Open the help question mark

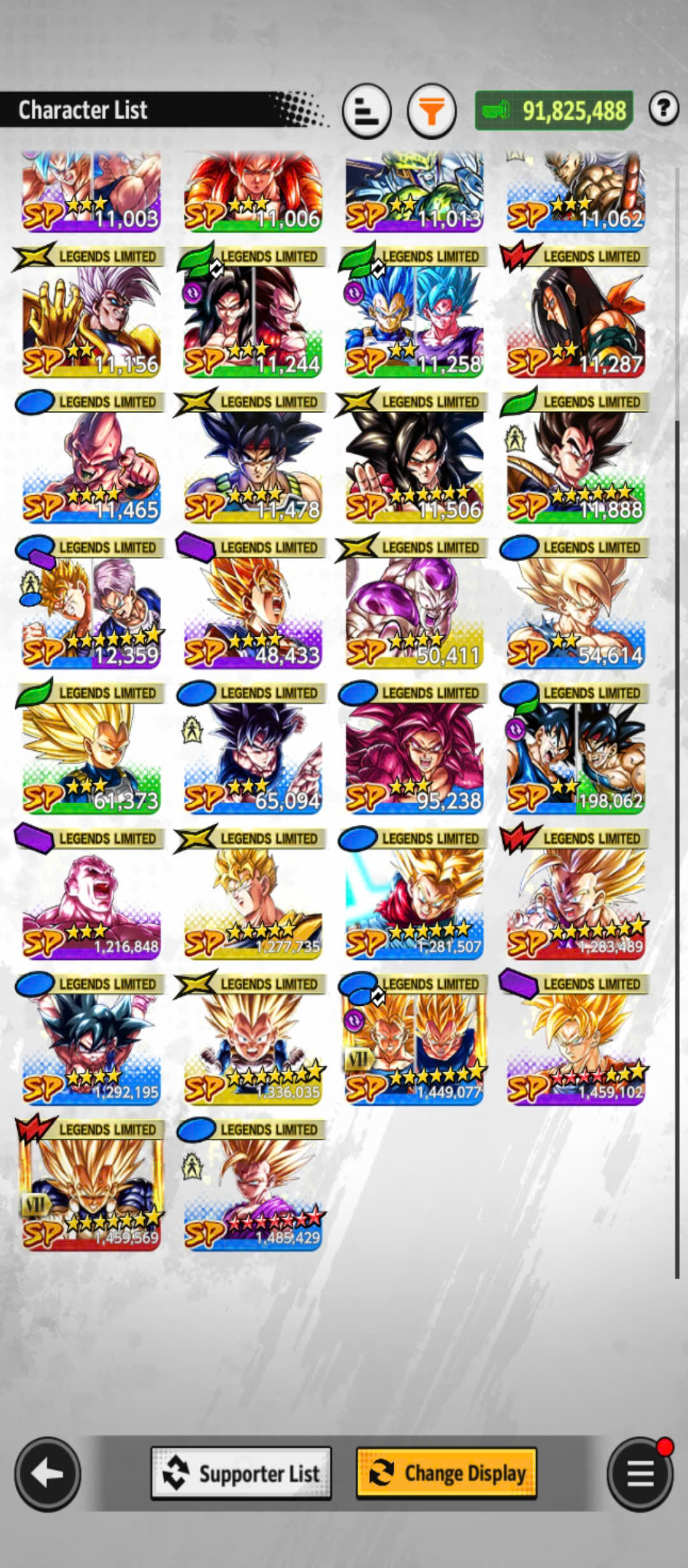coord(663,109)
